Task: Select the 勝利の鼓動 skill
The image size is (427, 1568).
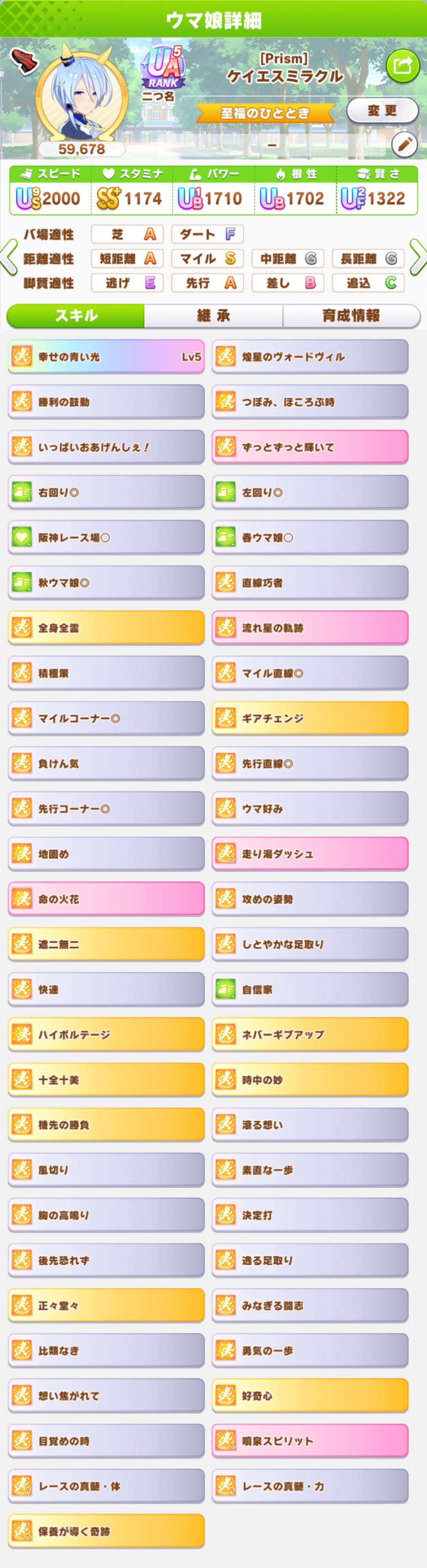Action: tap(106, 402)
